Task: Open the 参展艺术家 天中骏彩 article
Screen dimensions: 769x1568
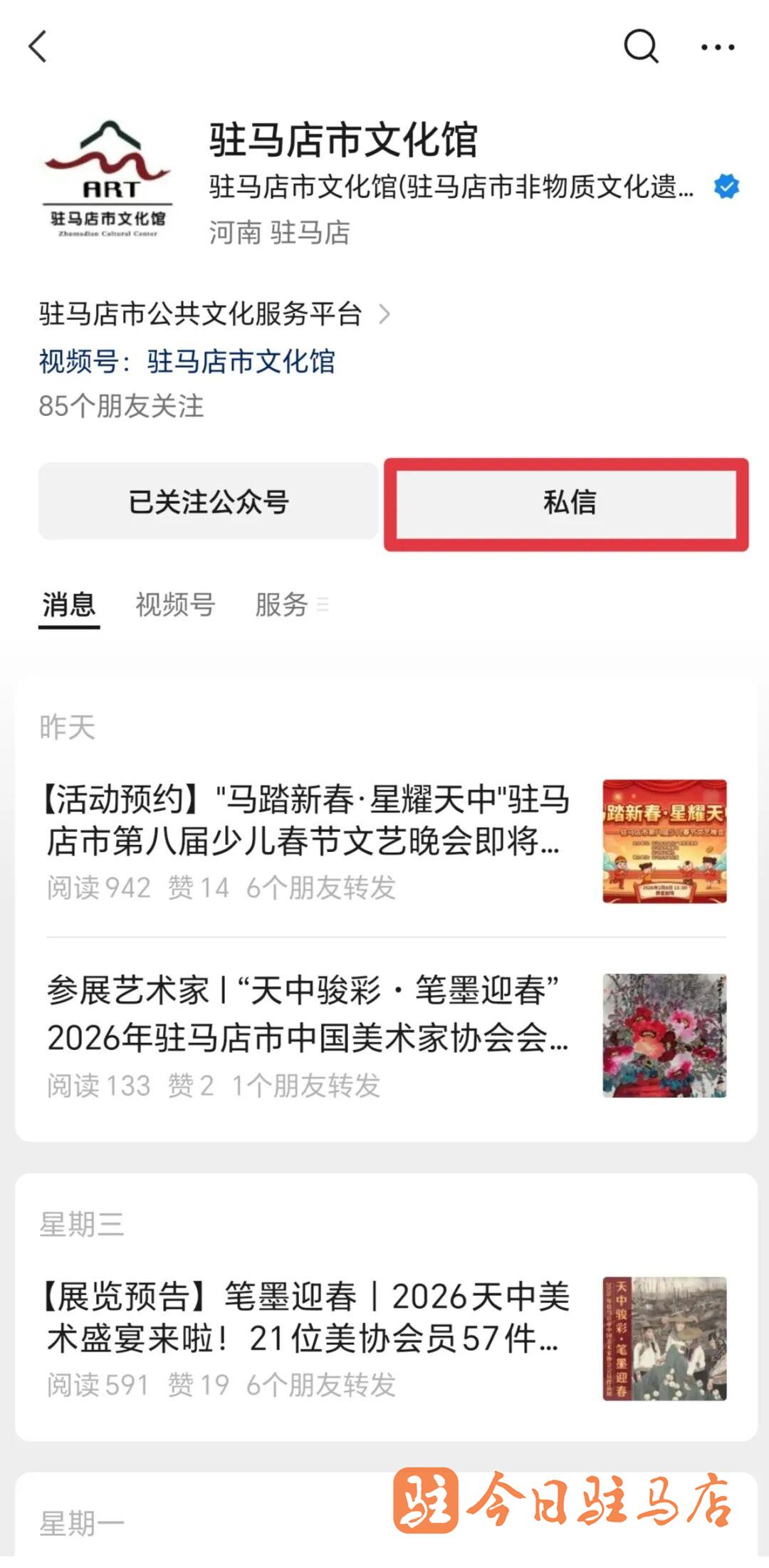Action: [x=308, y=1014]
